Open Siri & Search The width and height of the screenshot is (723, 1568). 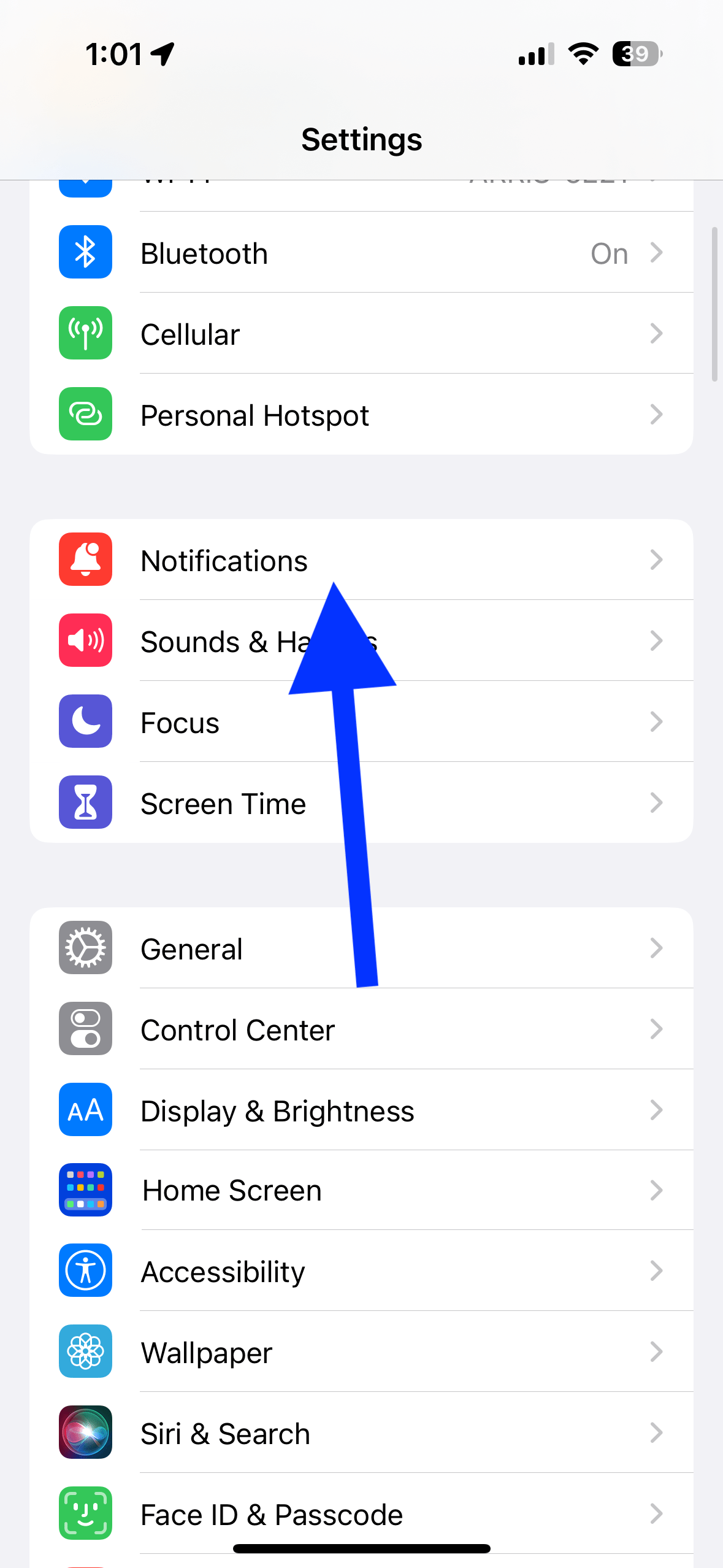[x=361, y=1433]
